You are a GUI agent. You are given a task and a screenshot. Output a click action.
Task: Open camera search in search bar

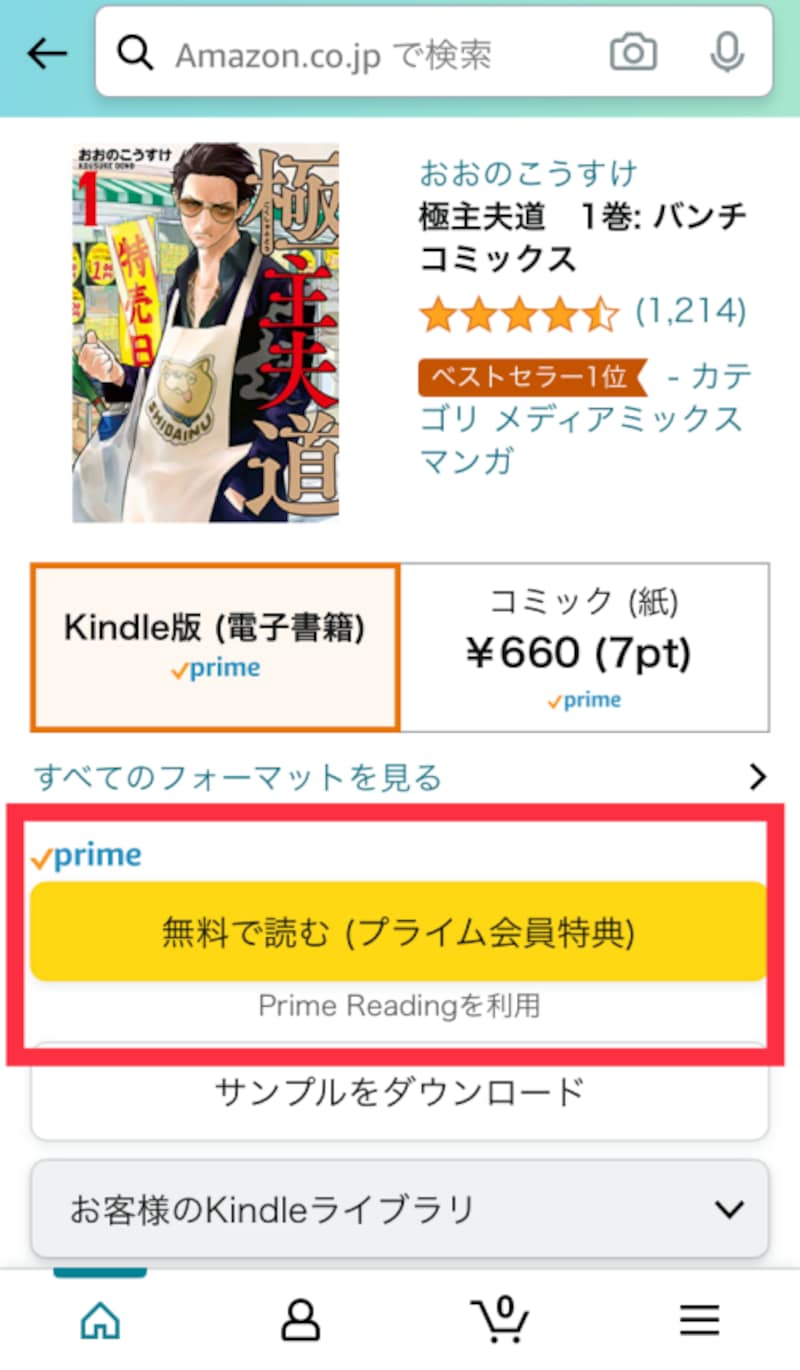[x=633, y=54]
